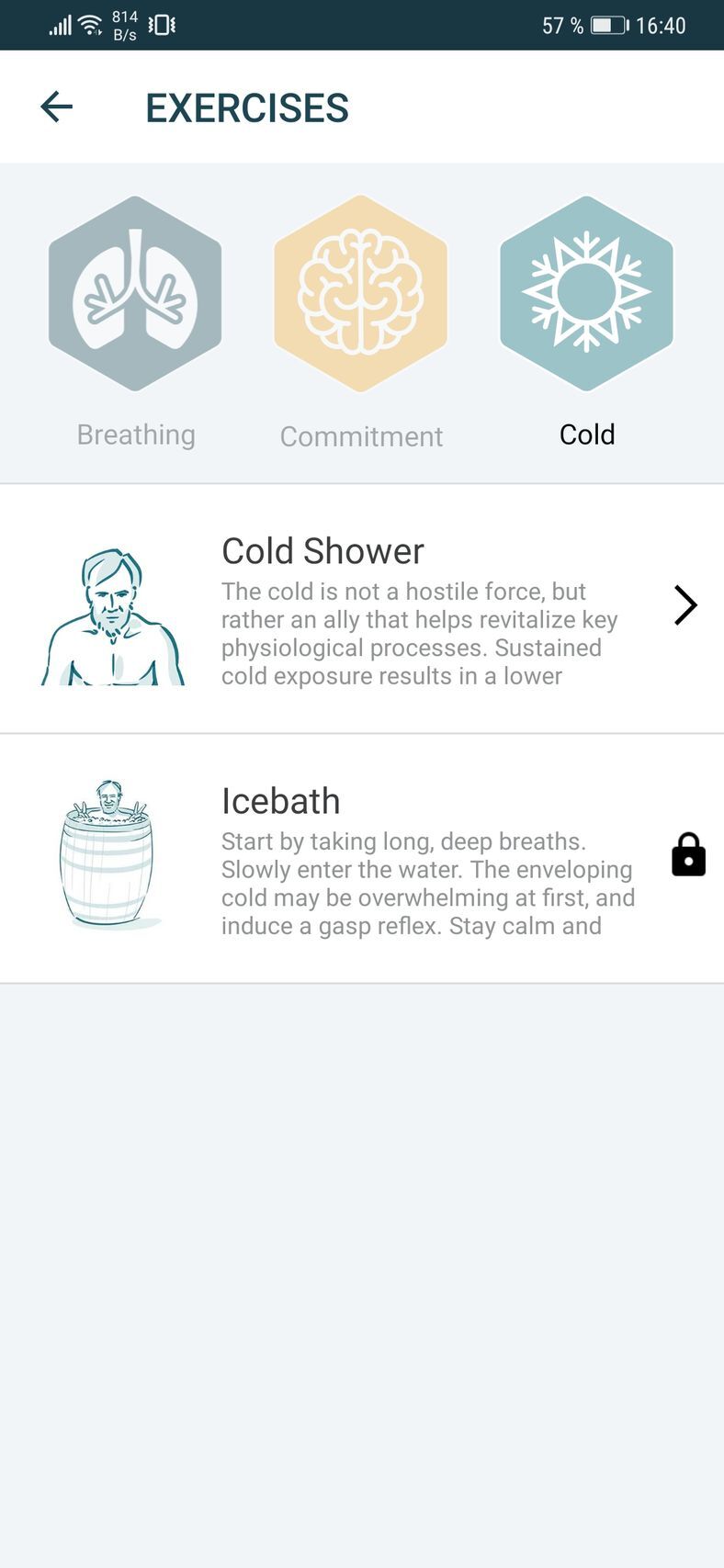724x1568 pixels.
Task: Tap the Icebath title text
Action: pos(280,801)
